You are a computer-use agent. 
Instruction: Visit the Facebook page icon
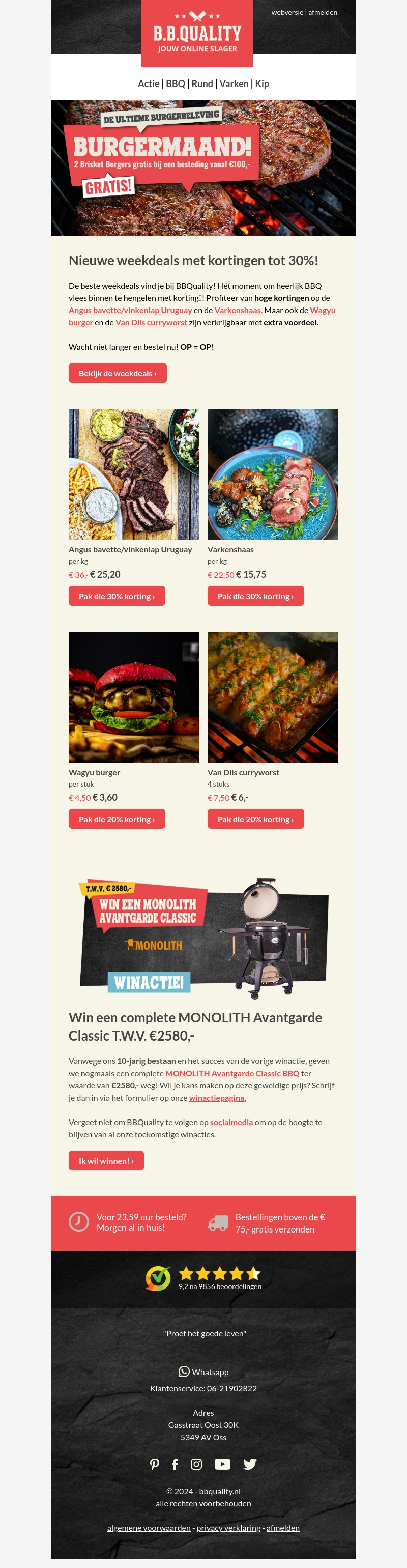click(x=175, y=1464)
